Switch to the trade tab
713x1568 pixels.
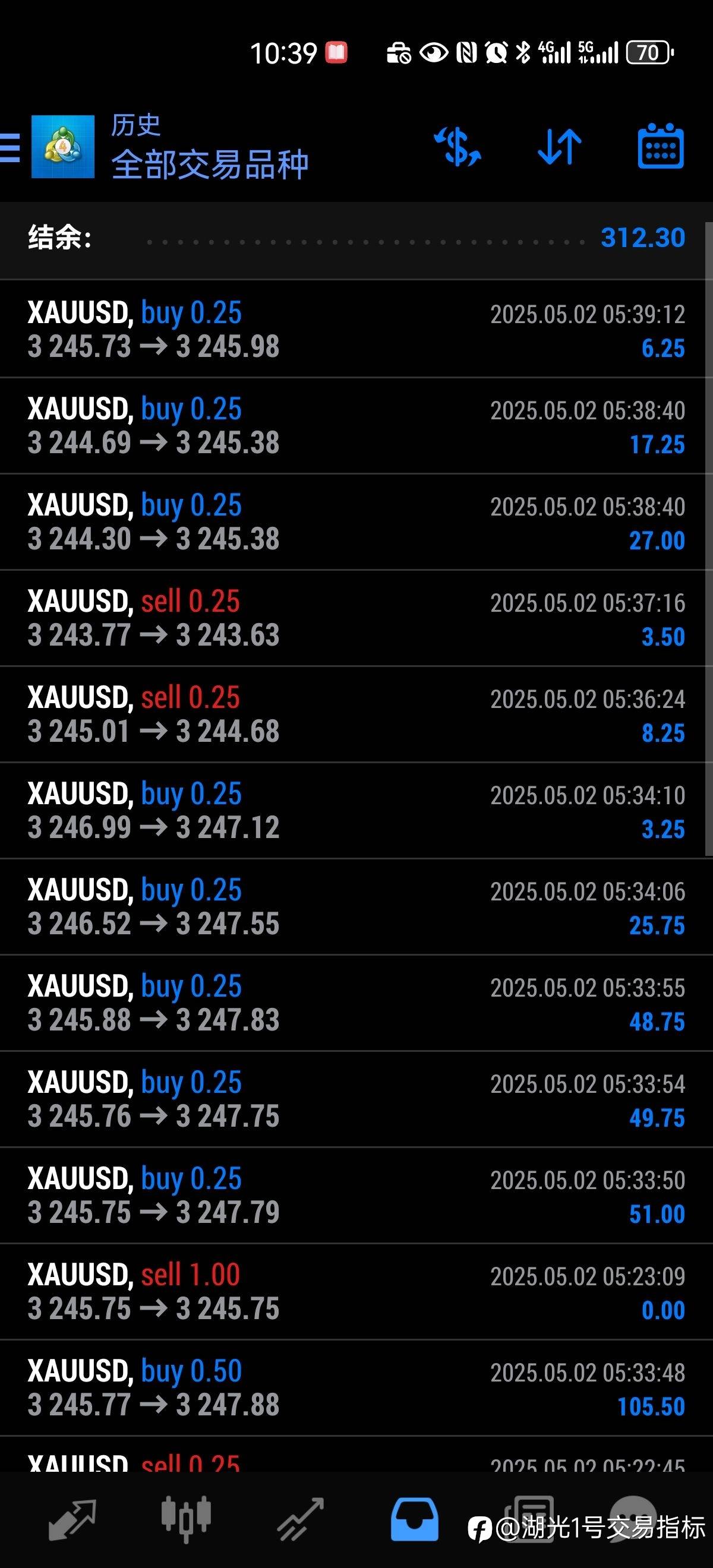[x=301, y=1519]
